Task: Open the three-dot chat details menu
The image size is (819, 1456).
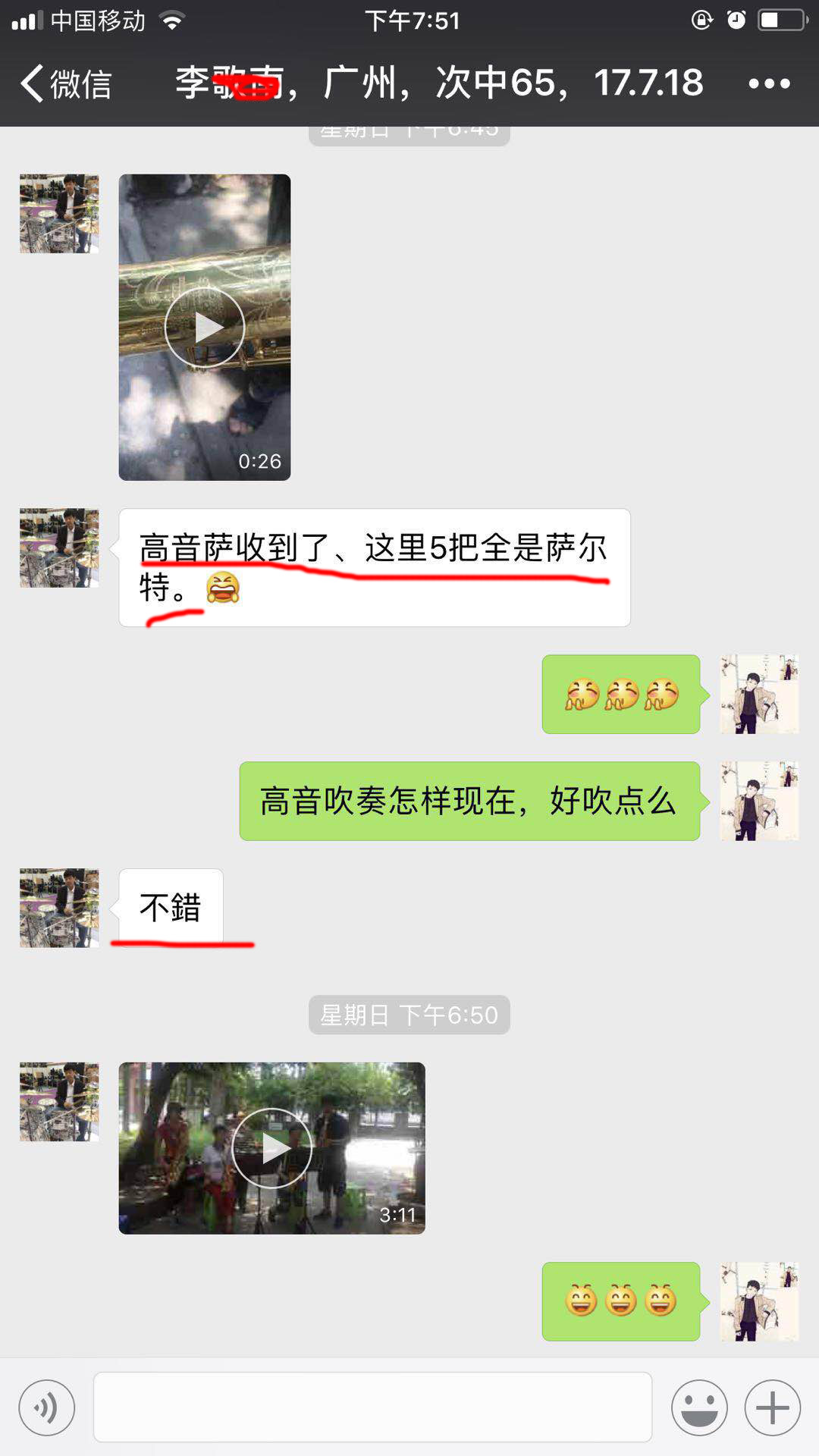Action: [x=769, y=83]
